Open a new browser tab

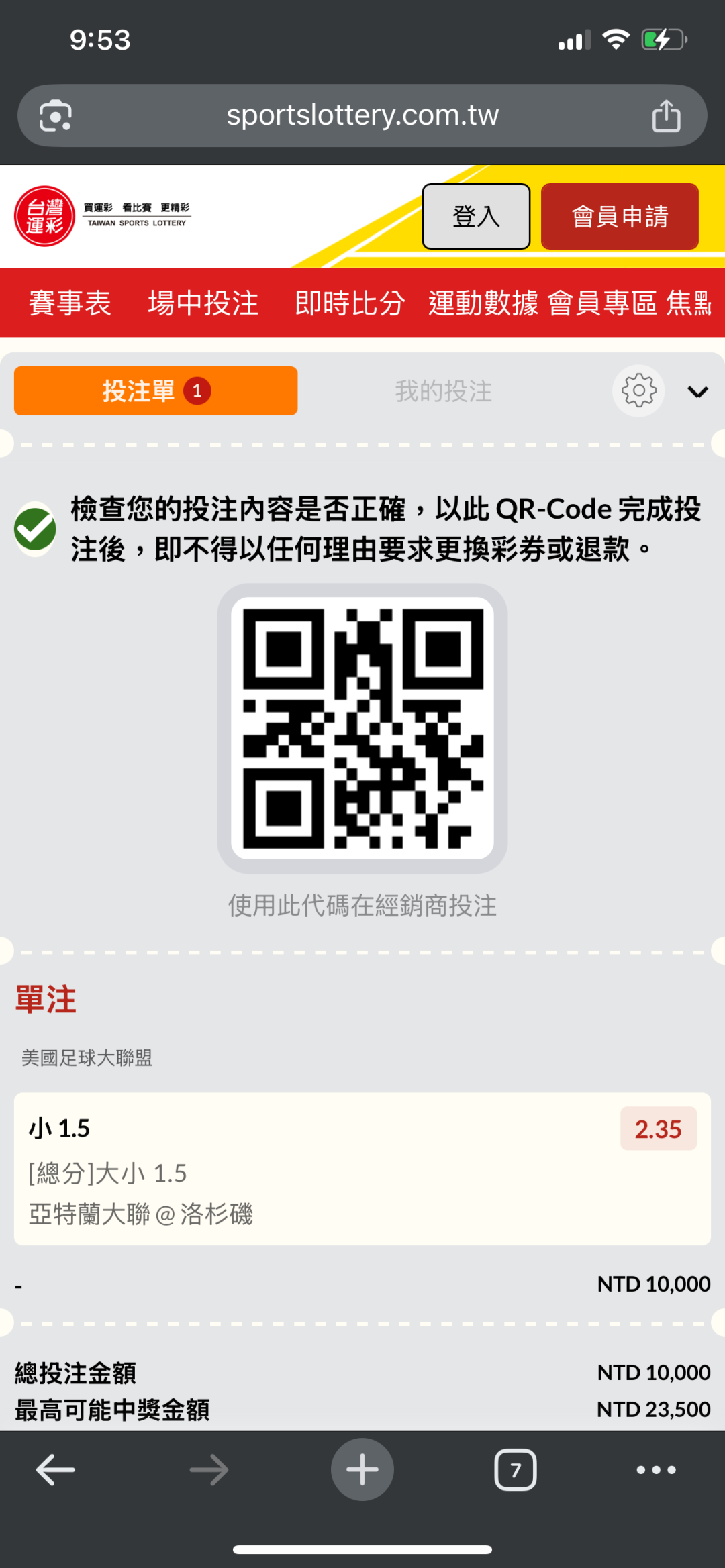(362, 1469)
